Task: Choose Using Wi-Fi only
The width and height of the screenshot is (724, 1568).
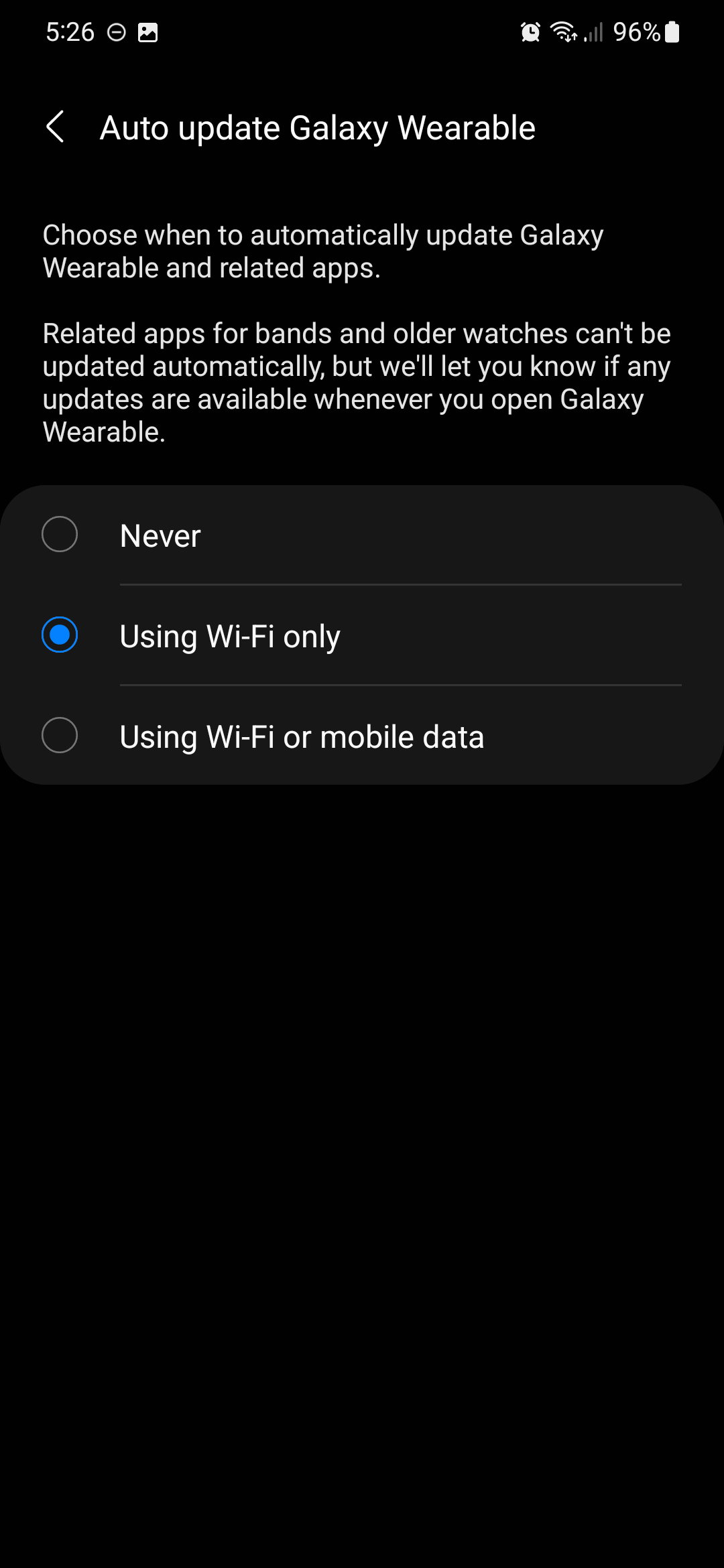Action: (60, 635)
